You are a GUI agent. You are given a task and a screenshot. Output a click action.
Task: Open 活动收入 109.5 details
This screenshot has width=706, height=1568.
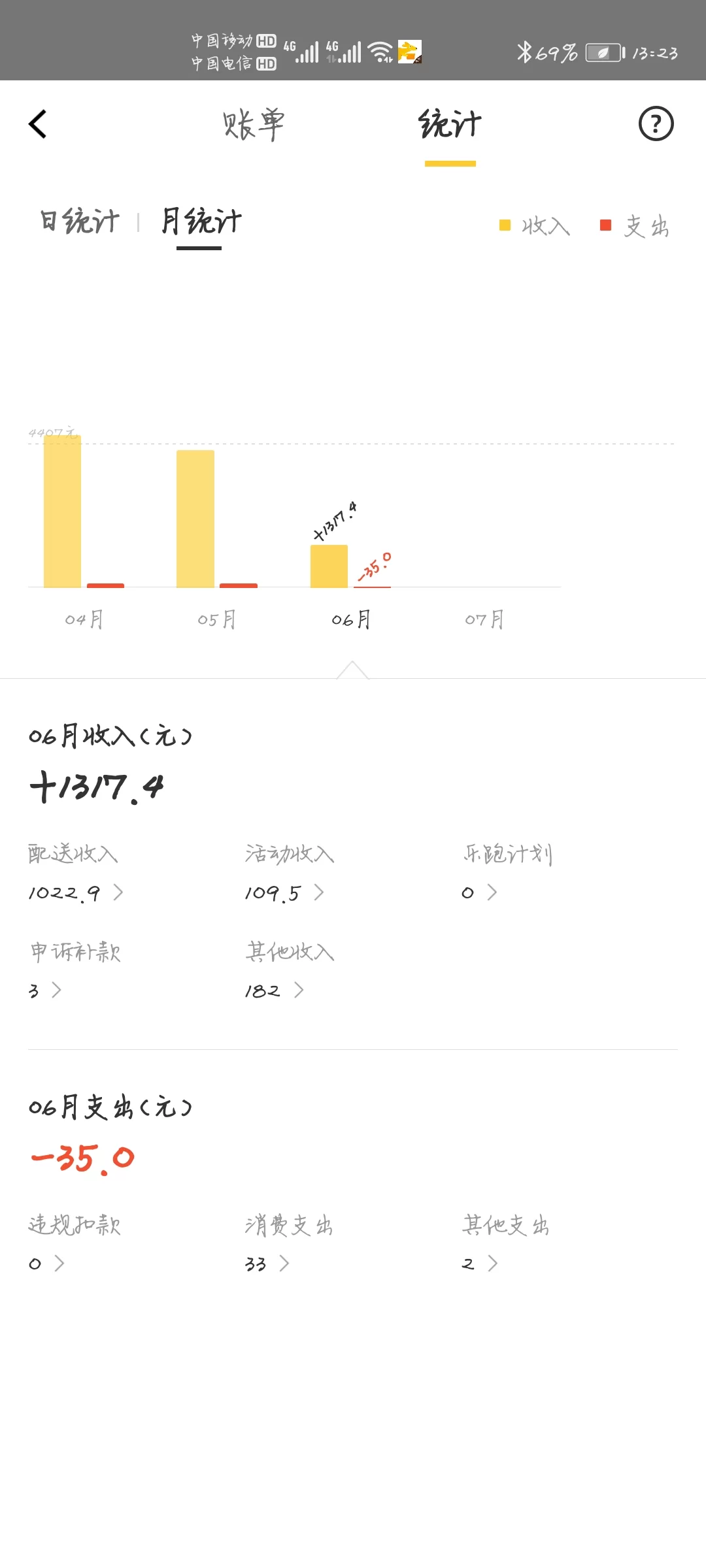click(x=284, y=892)
